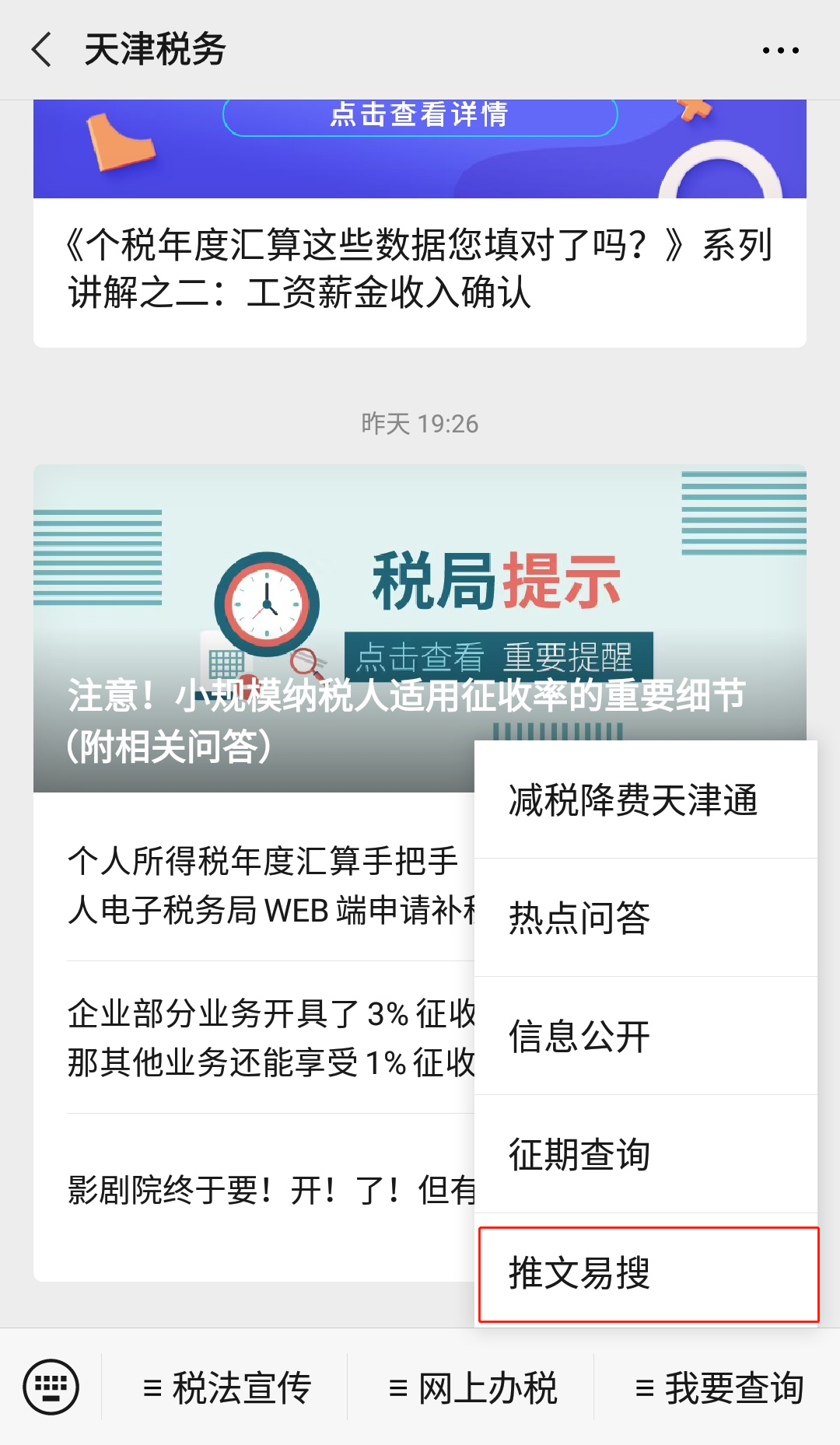This screenshot has height=1445, width=840.
Task: Tap 推文易搜 menu option
Action: tap(649, 1274)
